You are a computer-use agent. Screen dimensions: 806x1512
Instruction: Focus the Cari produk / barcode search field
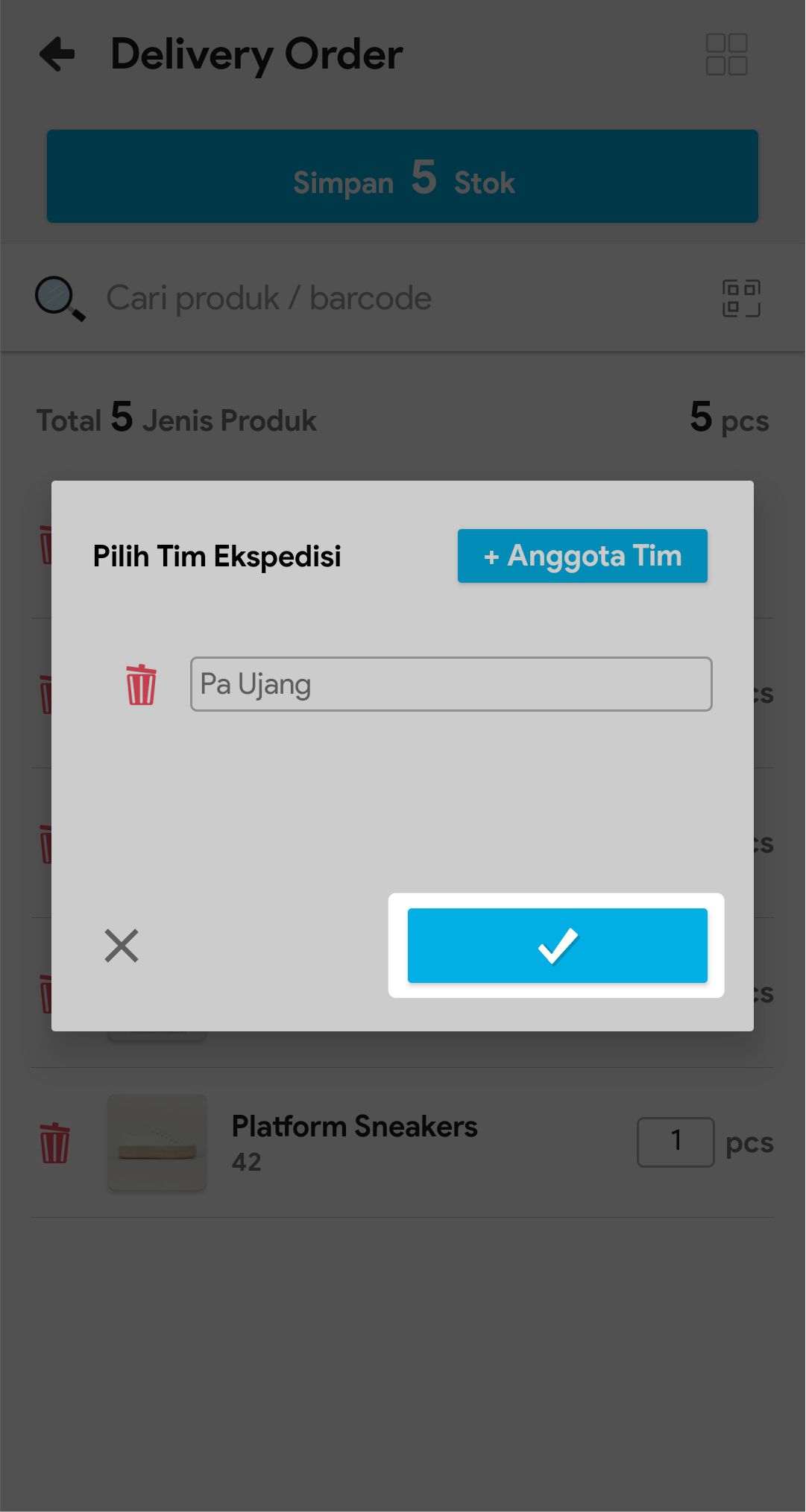[403, 298]
